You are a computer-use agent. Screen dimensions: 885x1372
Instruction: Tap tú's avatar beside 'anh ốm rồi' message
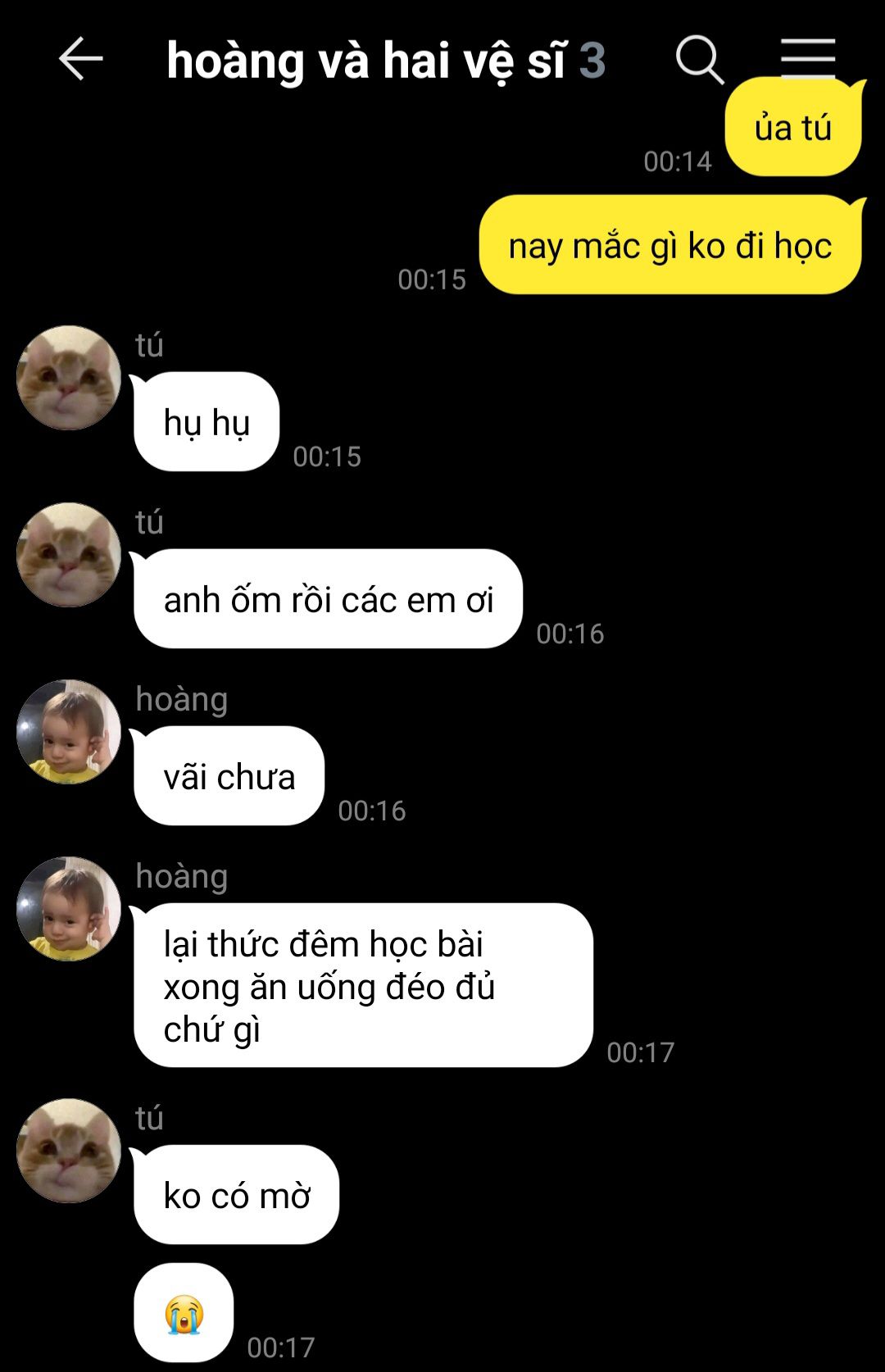69,555
